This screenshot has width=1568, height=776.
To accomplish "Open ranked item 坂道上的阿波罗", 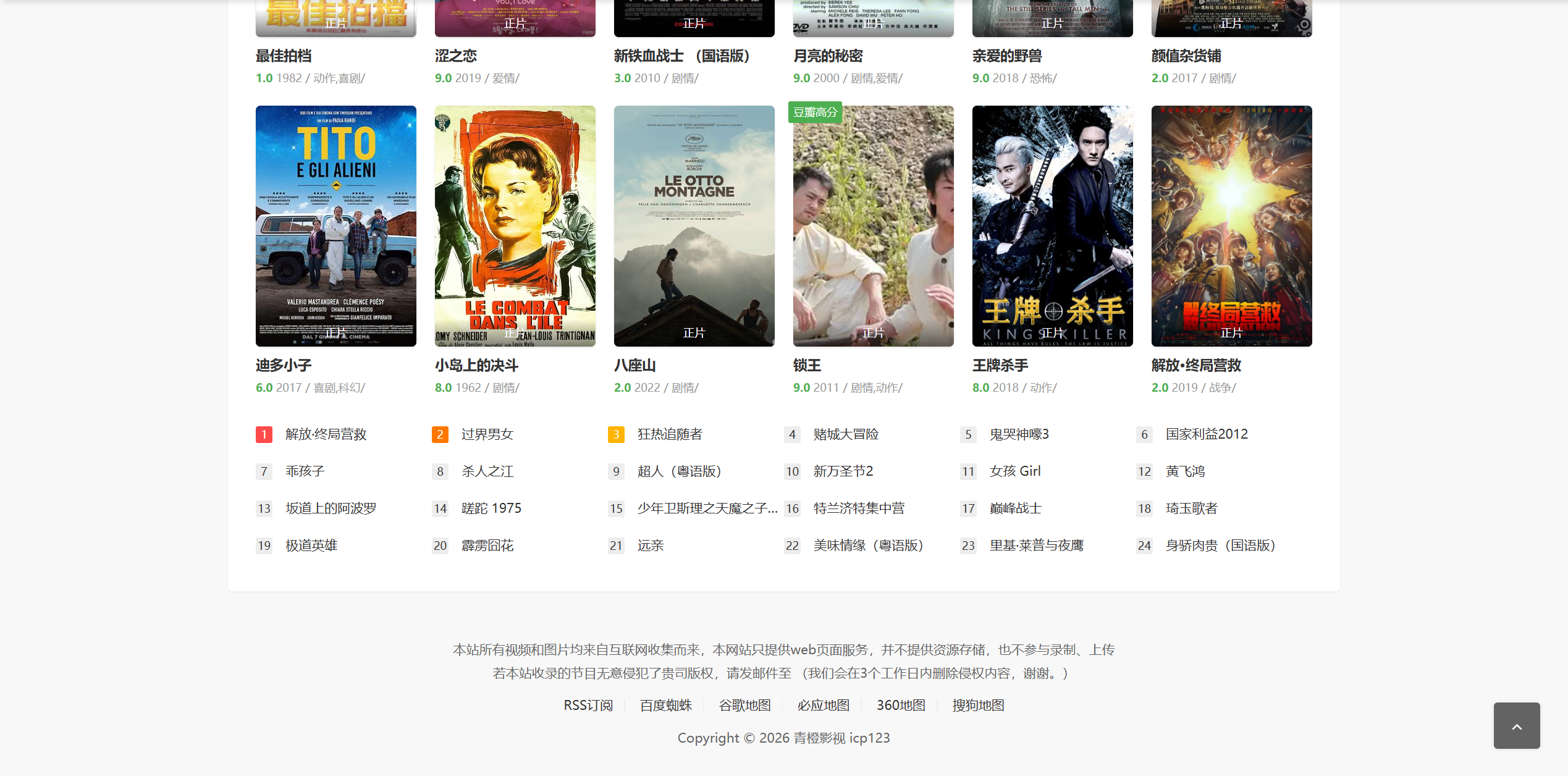I will [x=331, y=508].
